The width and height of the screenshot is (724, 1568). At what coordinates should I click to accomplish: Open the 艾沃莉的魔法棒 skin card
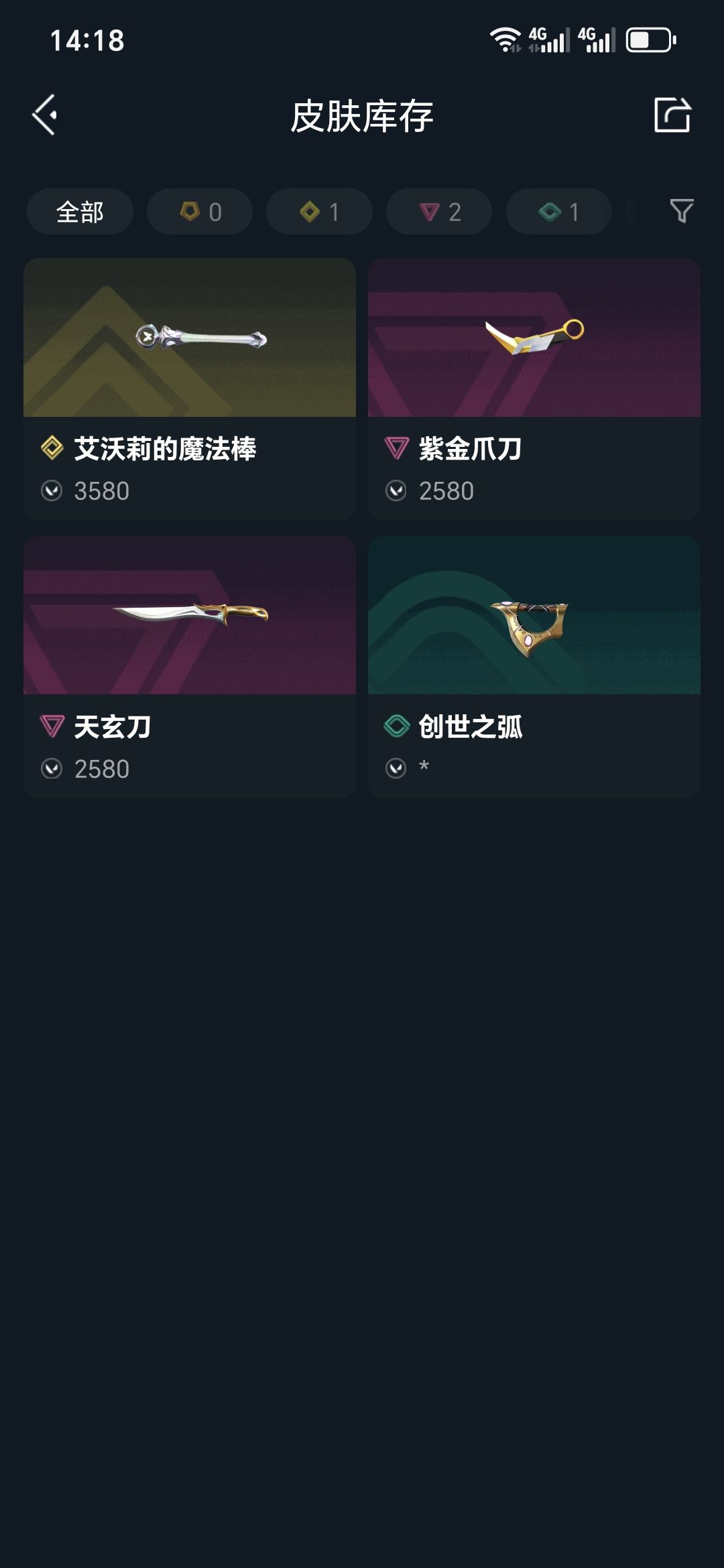tap(190, 389)
